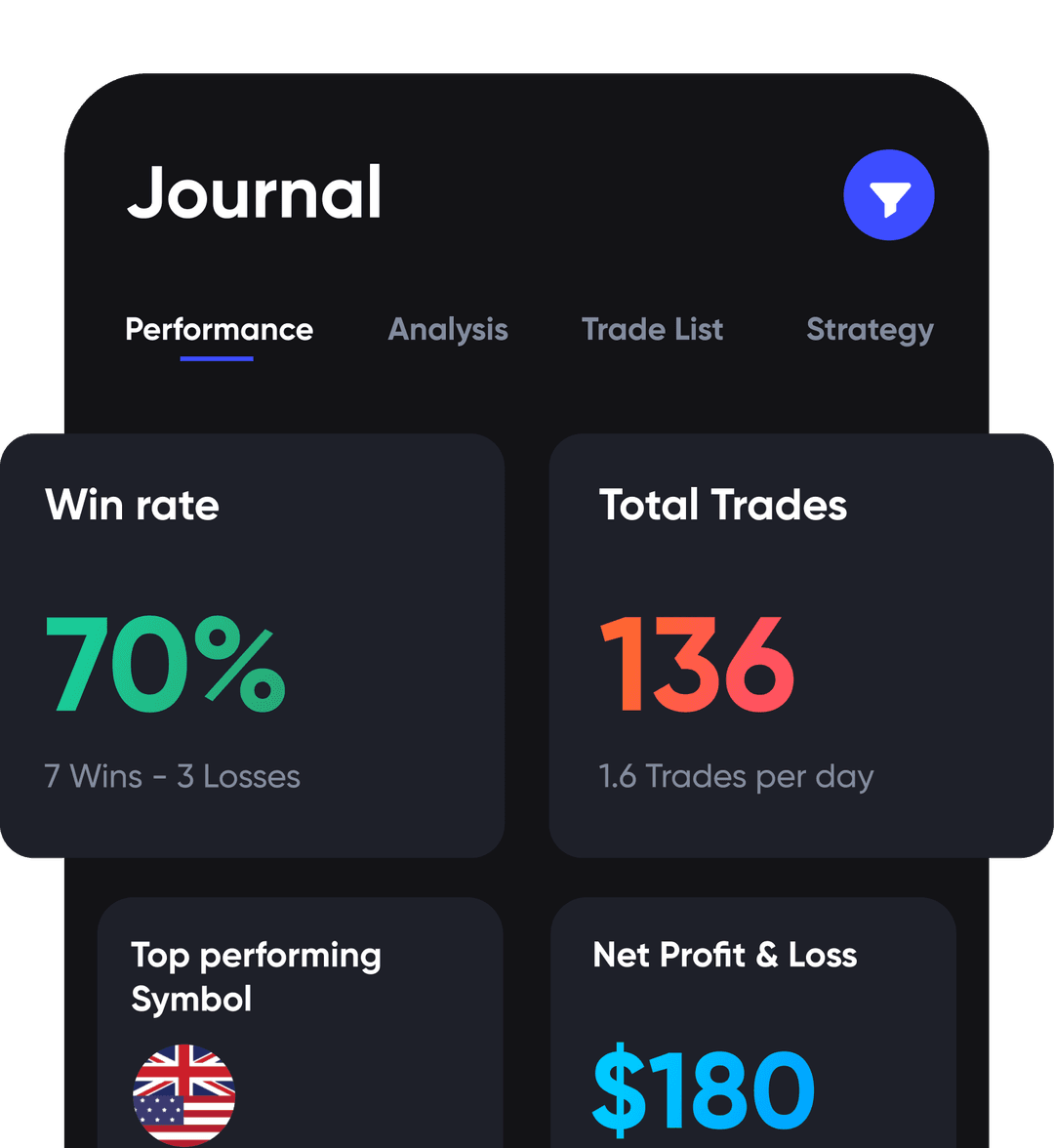Open the Trade List tab
This screenshot has width=1054, height=1148.
(652, 330)
